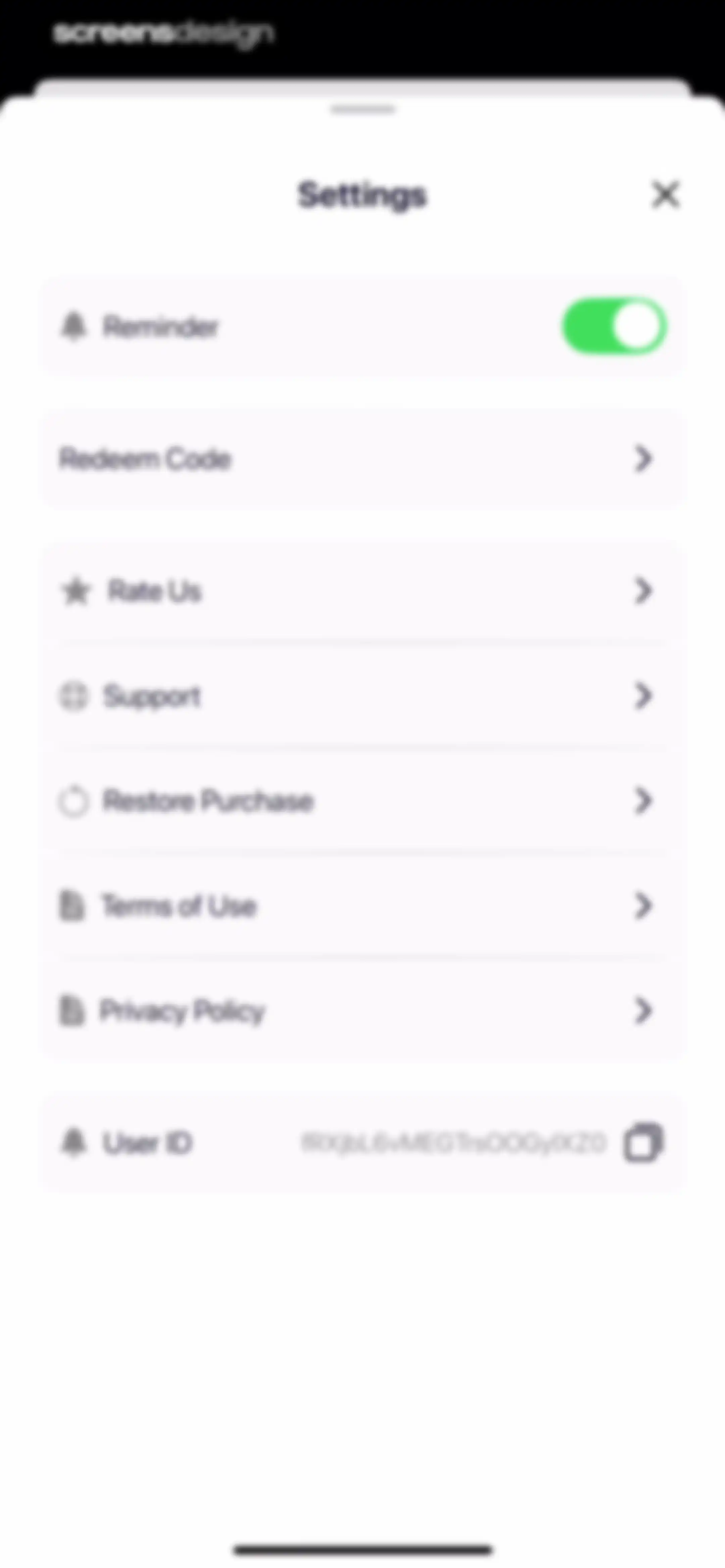Open Support

pyautogui.click(x=364, y=696)
